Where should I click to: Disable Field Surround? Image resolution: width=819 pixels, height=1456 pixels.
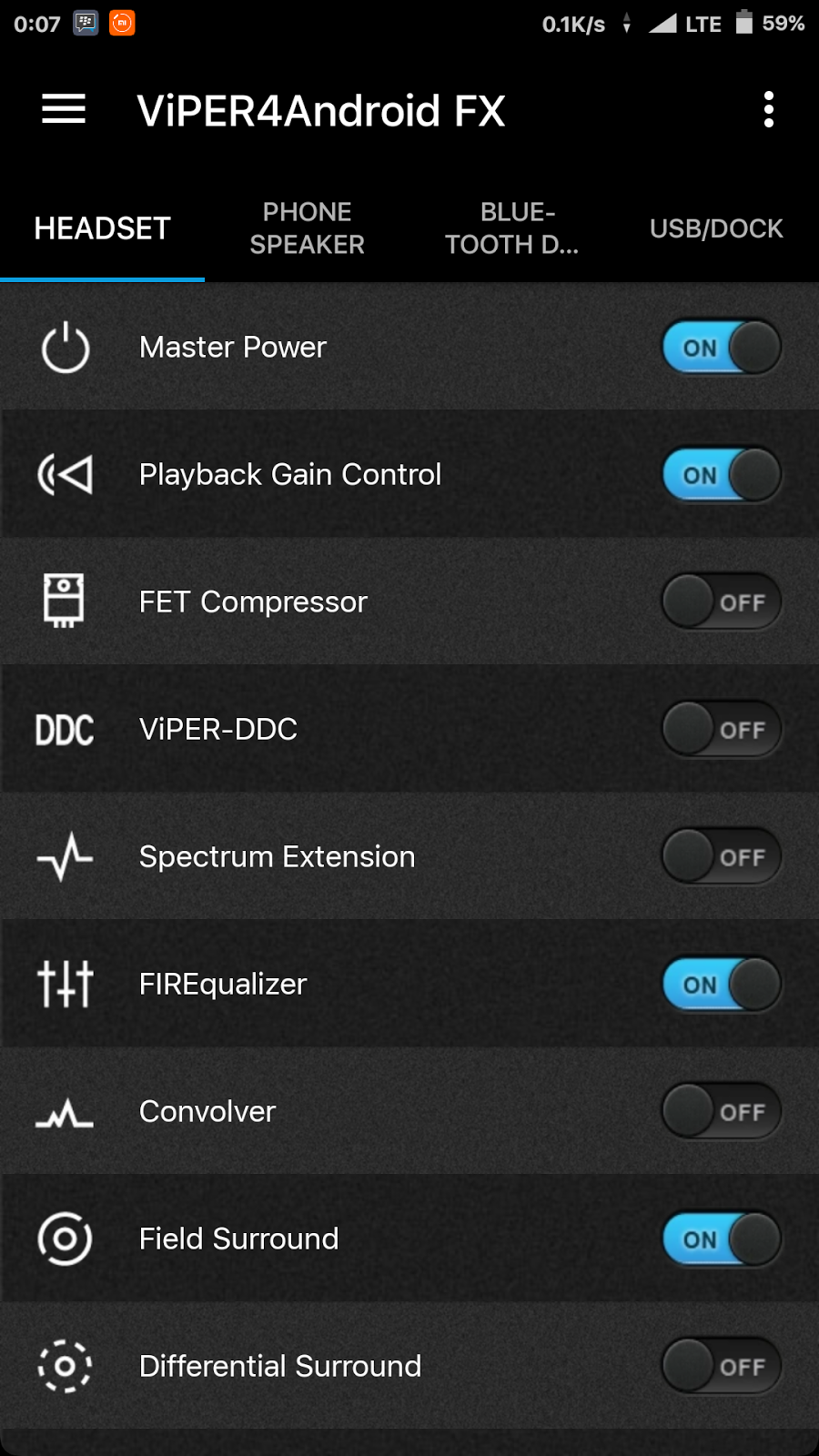pyautogui.click(x=720, y=1239)
